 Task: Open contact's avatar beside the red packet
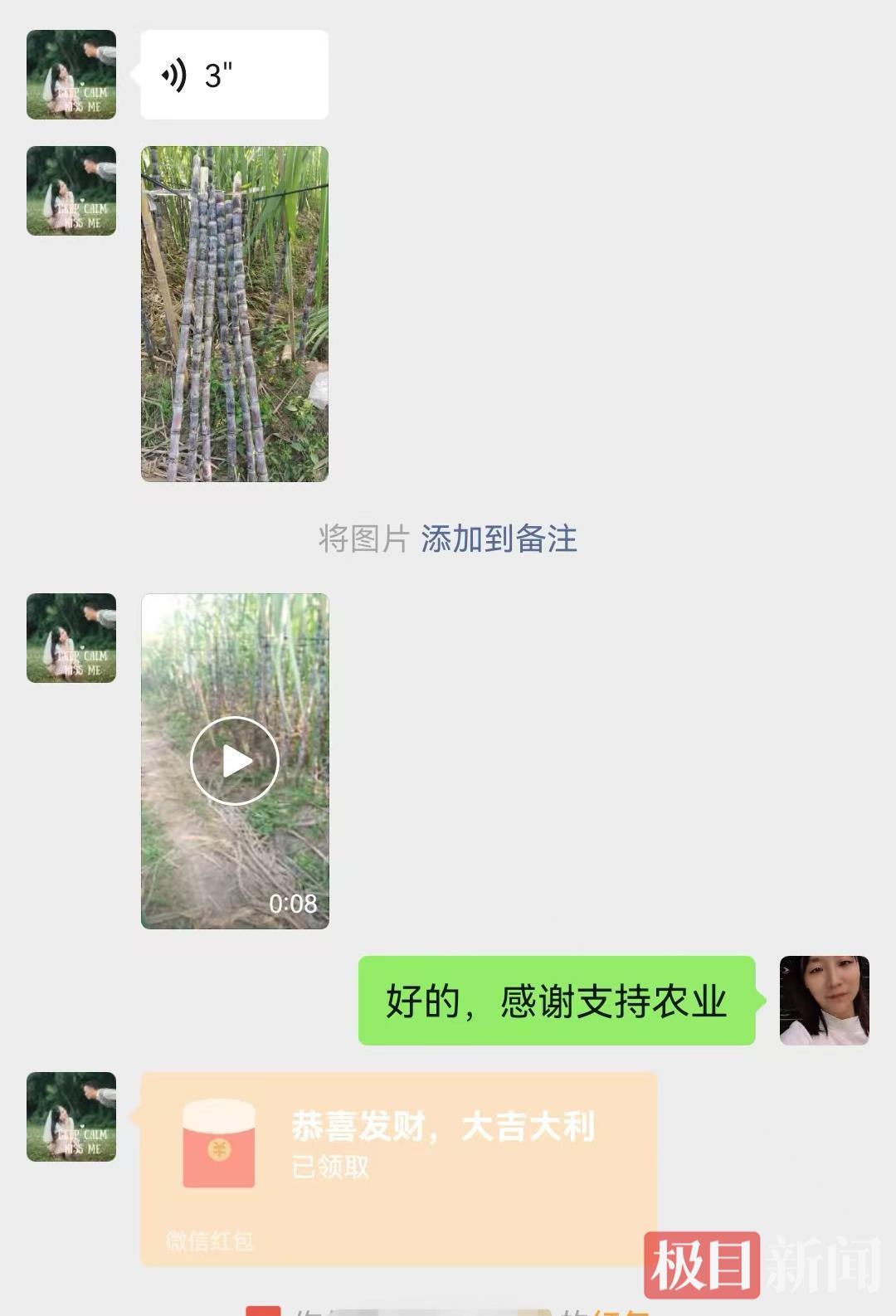(71, 1116)
